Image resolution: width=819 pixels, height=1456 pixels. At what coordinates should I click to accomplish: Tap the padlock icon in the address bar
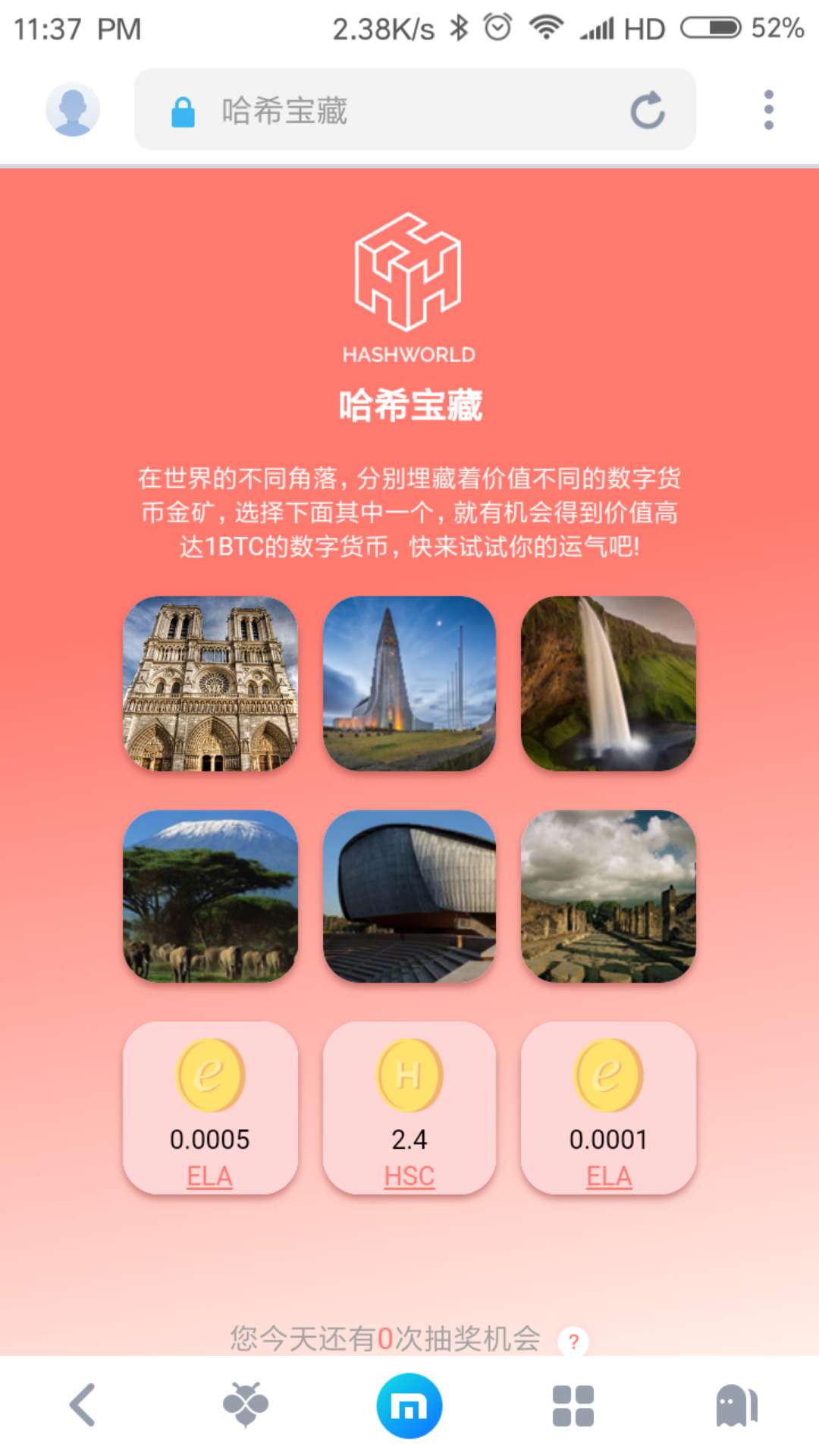182,111
